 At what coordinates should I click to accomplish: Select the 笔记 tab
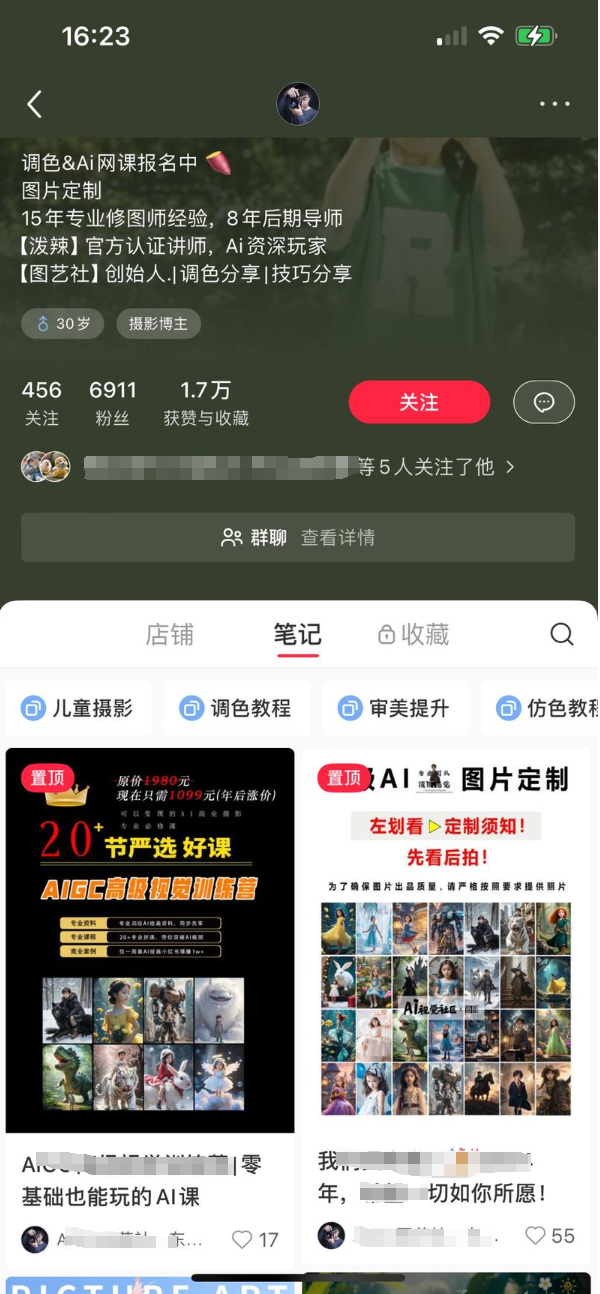click(297, 635)
